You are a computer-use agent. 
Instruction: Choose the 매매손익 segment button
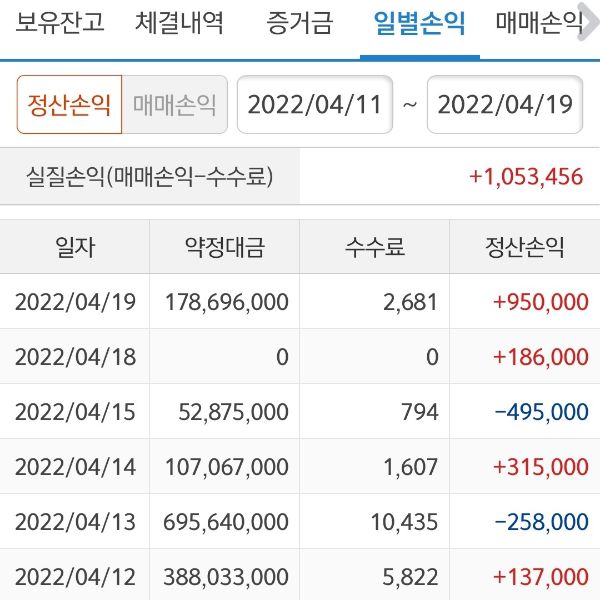tap(174, 105)
